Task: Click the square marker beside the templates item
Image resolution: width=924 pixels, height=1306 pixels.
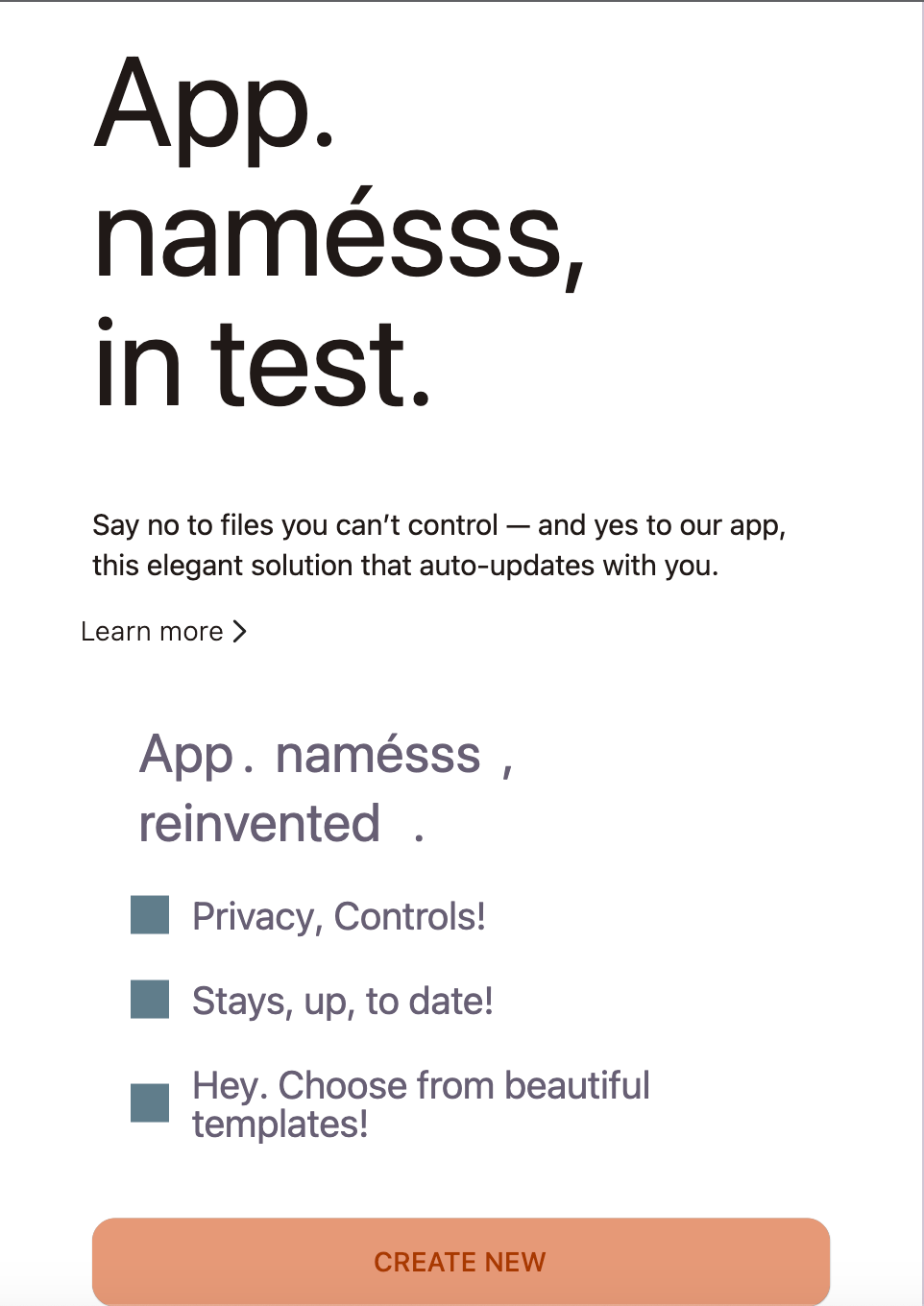Action: point(150,1102)
